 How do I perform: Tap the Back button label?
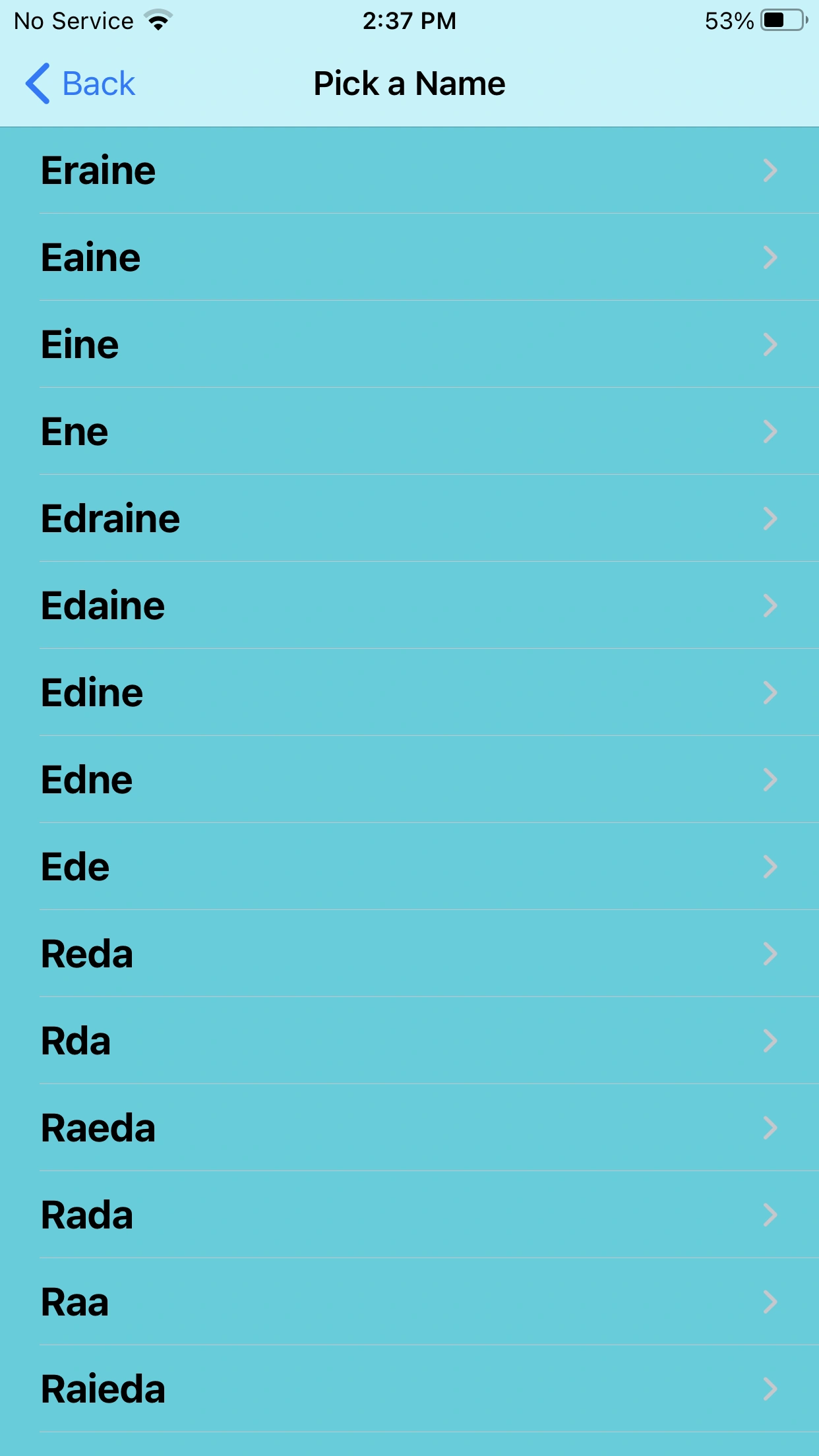pyautogui.click(x=98, y=83)
